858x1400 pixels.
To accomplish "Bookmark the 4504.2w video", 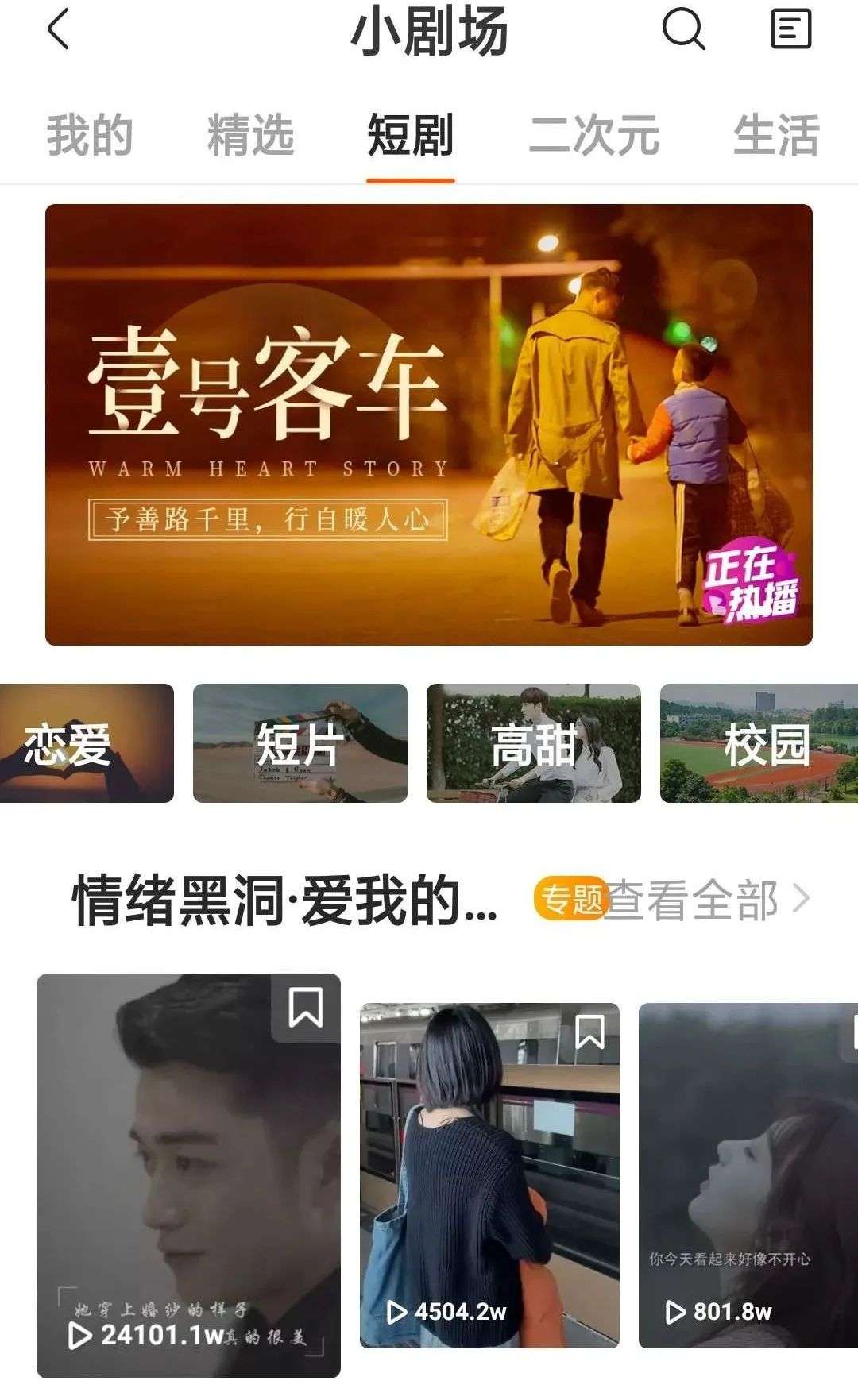I will click(589, 1032).
